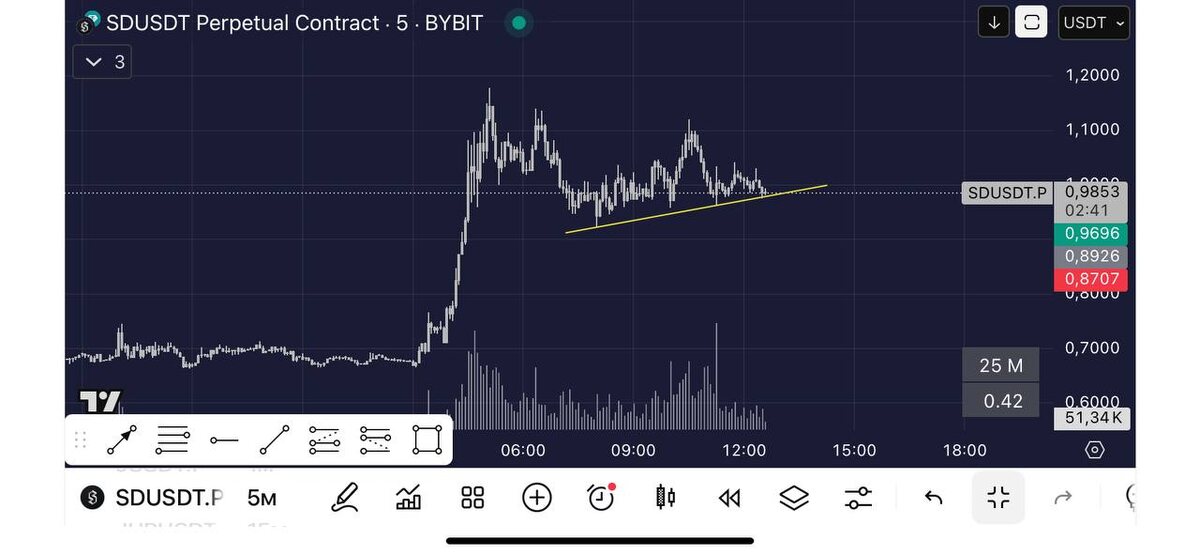Expand the collapsed indicators legend showing 3
This screenshot has height=555, width=1200.
(x=102, y=62)
